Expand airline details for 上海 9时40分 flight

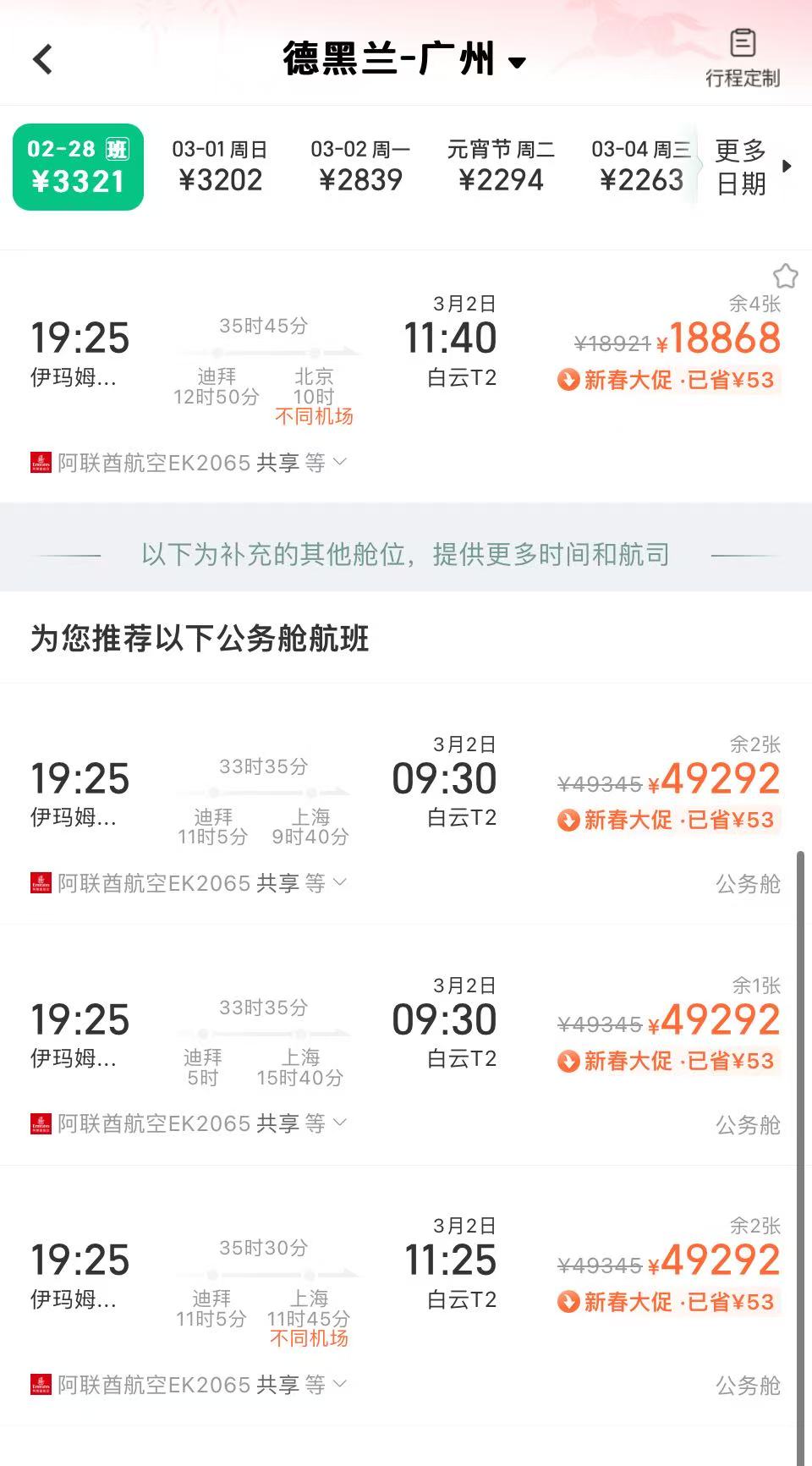coord(189,883)
